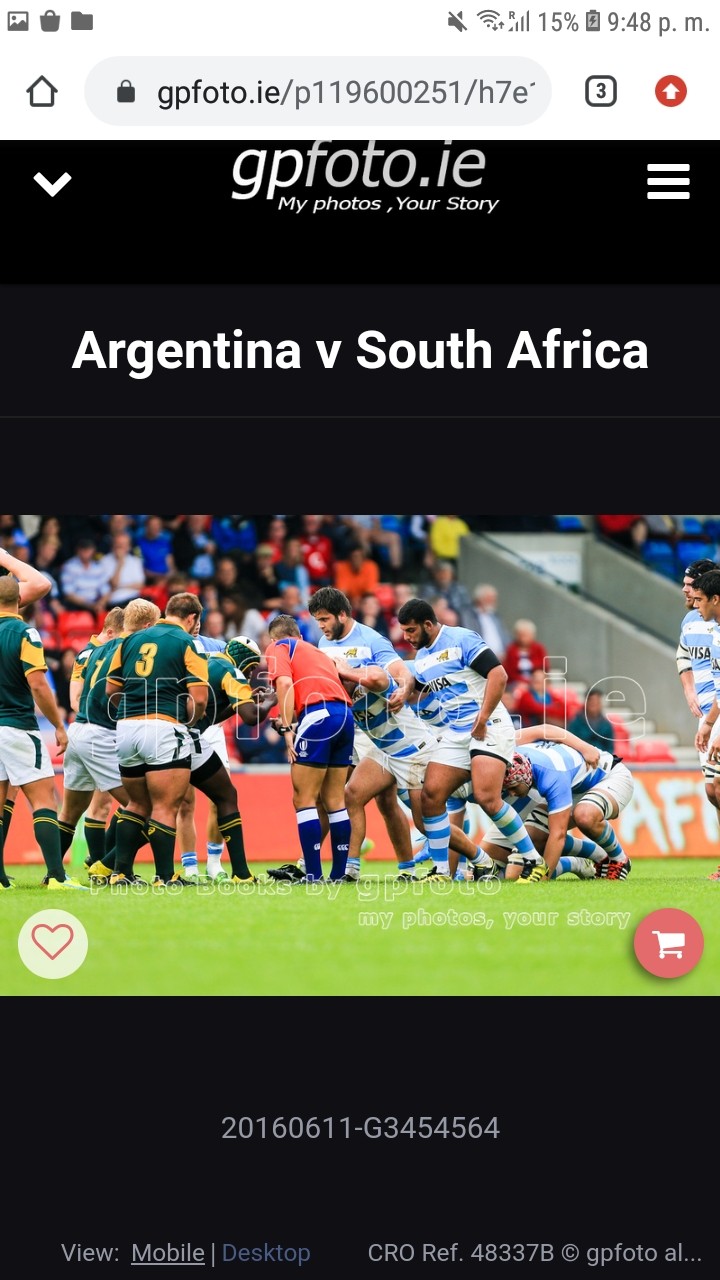This screenshot has height=1280, width=720.
Task: Add the photo to the shopping cart
Action: (669, 943)
